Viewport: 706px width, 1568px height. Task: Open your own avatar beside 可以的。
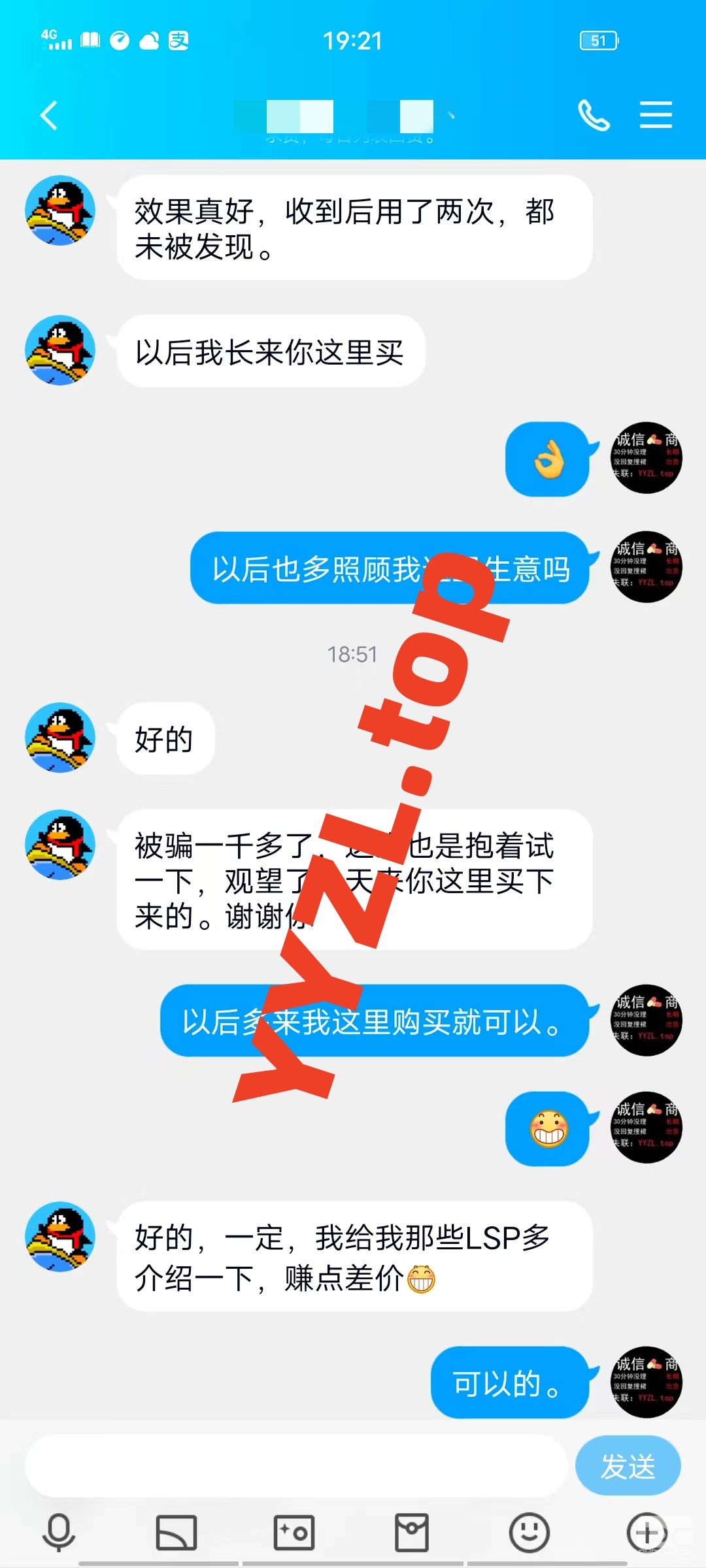coord(646,1382)
